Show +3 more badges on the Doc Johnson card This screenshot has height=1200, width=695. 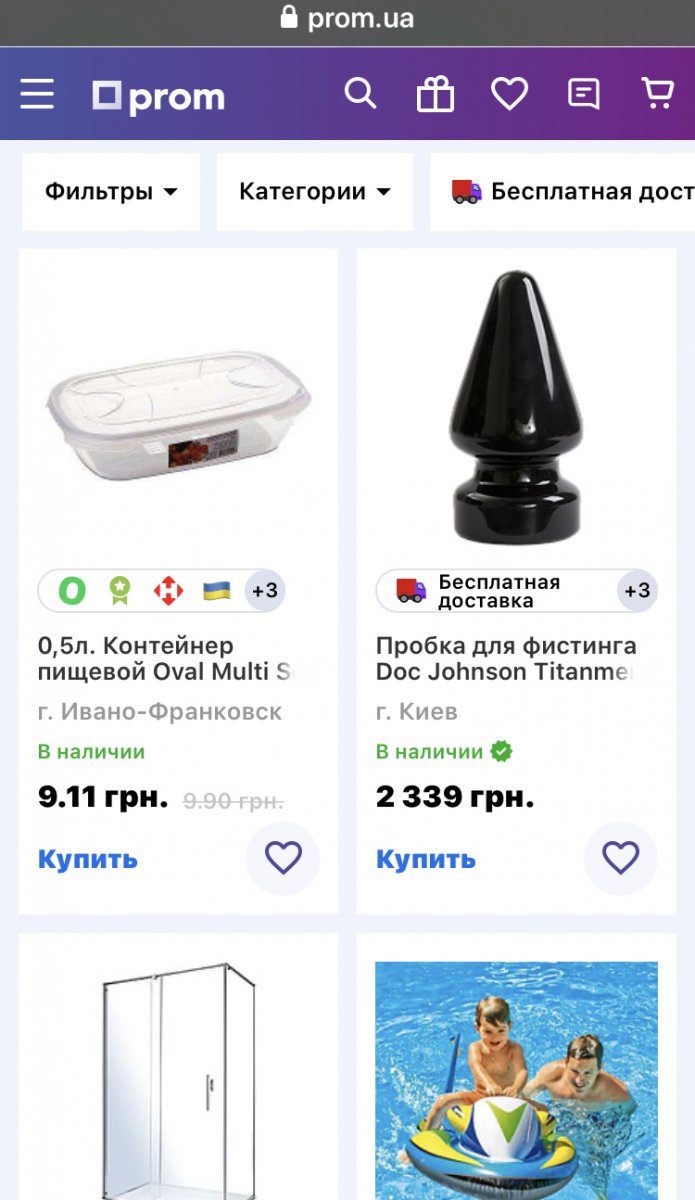coord(637,591)
